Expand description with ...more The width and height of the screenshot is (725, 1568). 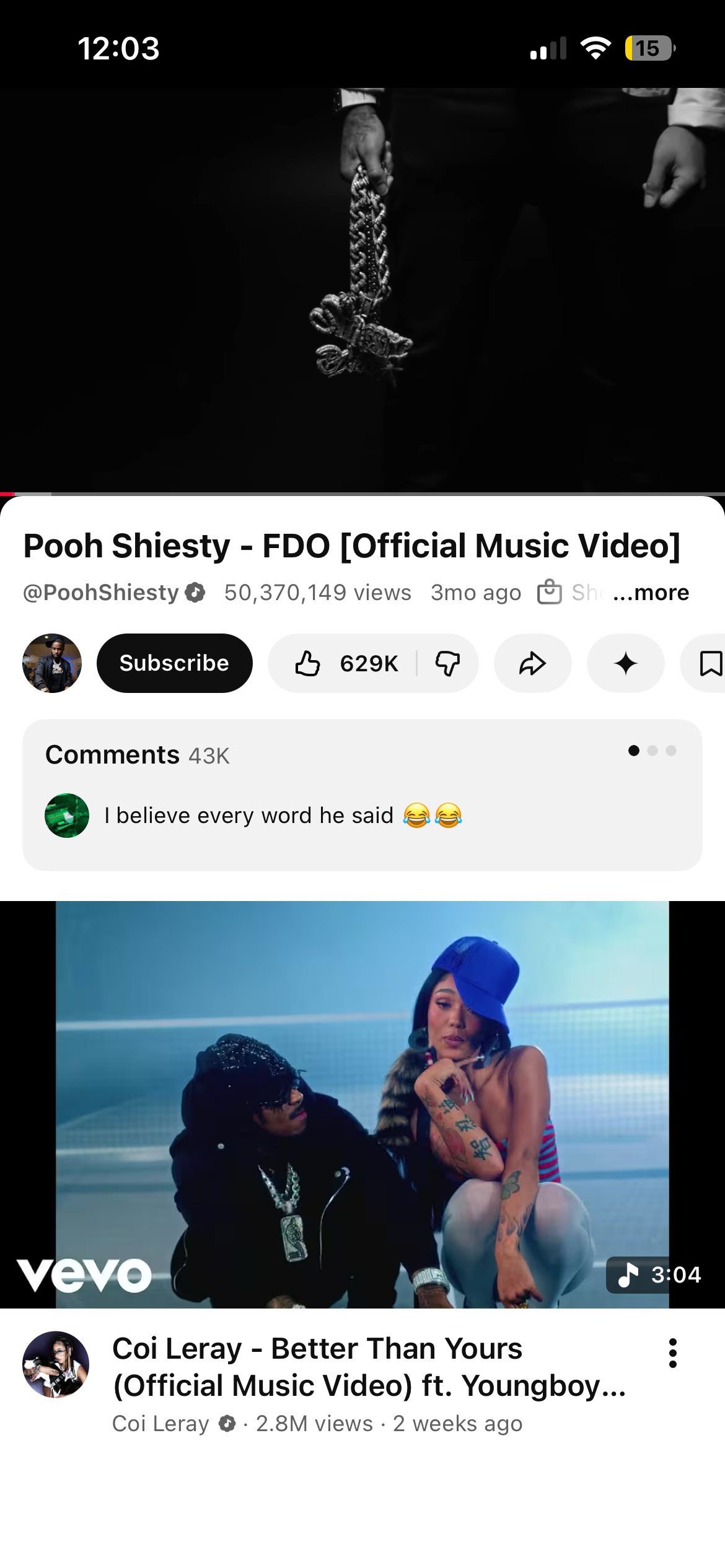(x=651, y=593)
